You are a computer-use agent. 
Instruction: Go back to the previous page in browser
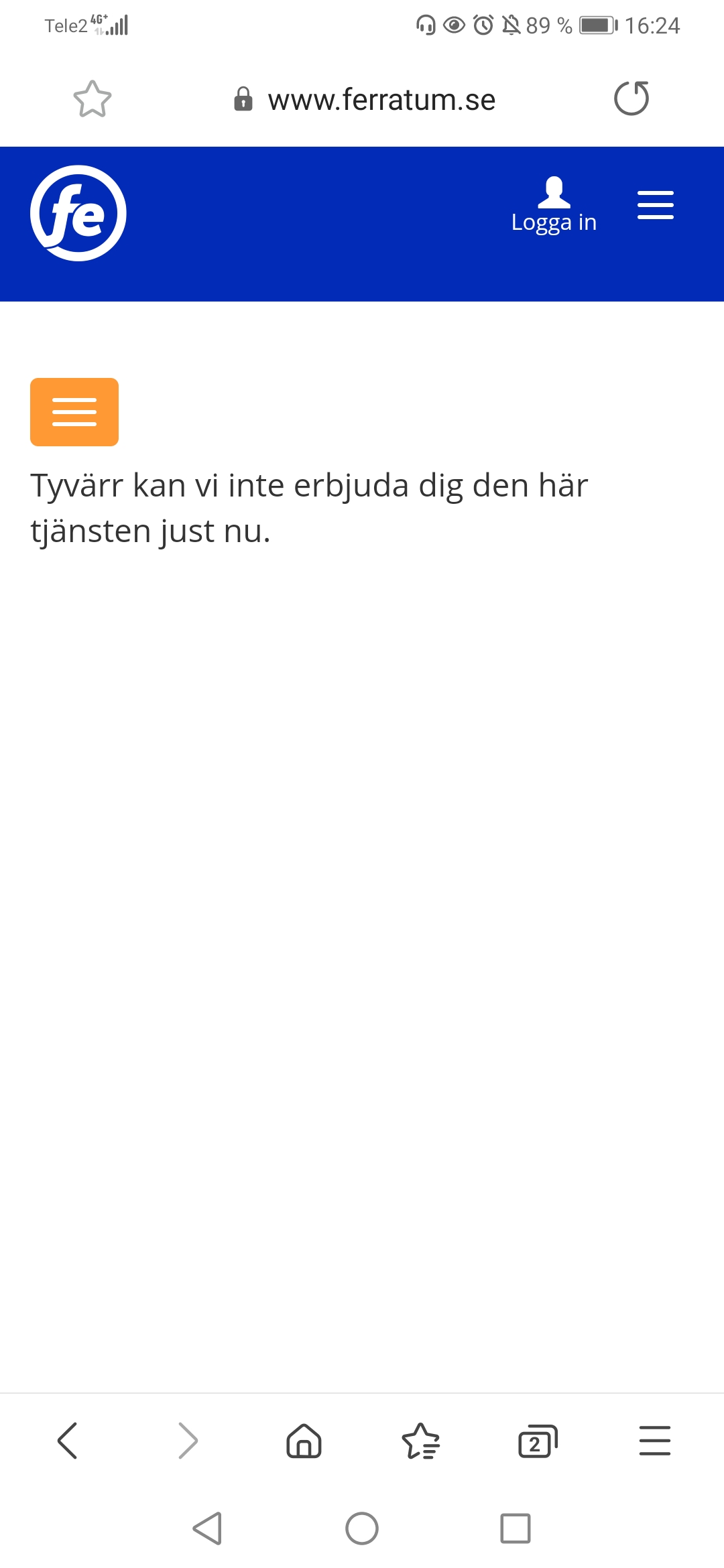coord(68,1441)
